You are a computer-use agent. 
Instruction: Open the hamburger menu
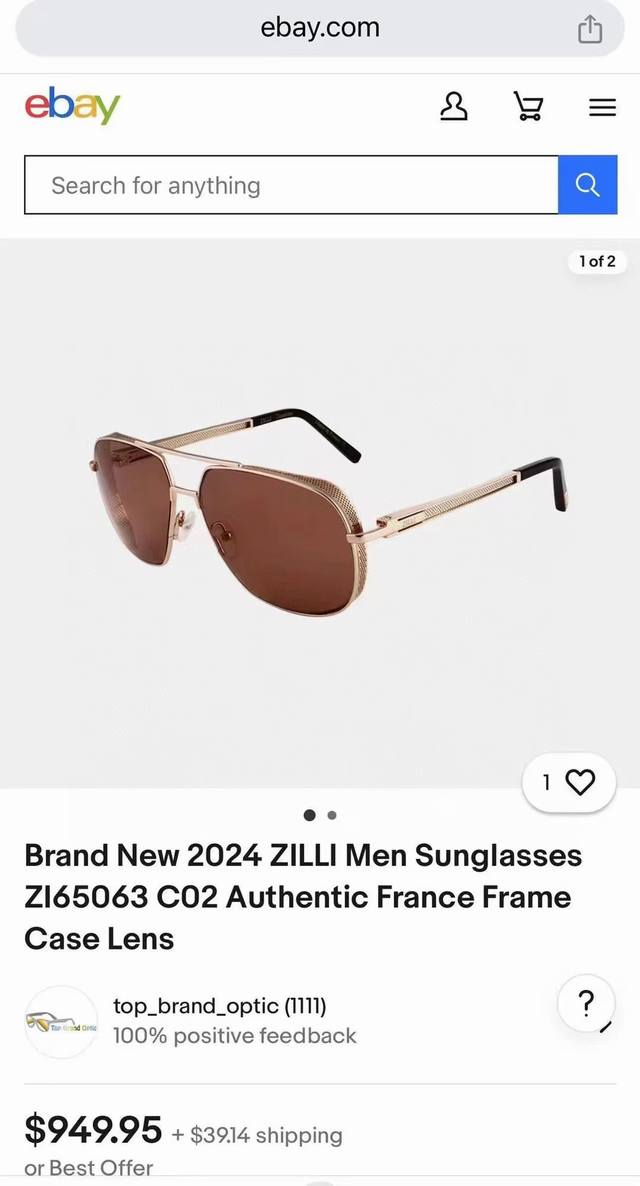click(x=602, y=107)
